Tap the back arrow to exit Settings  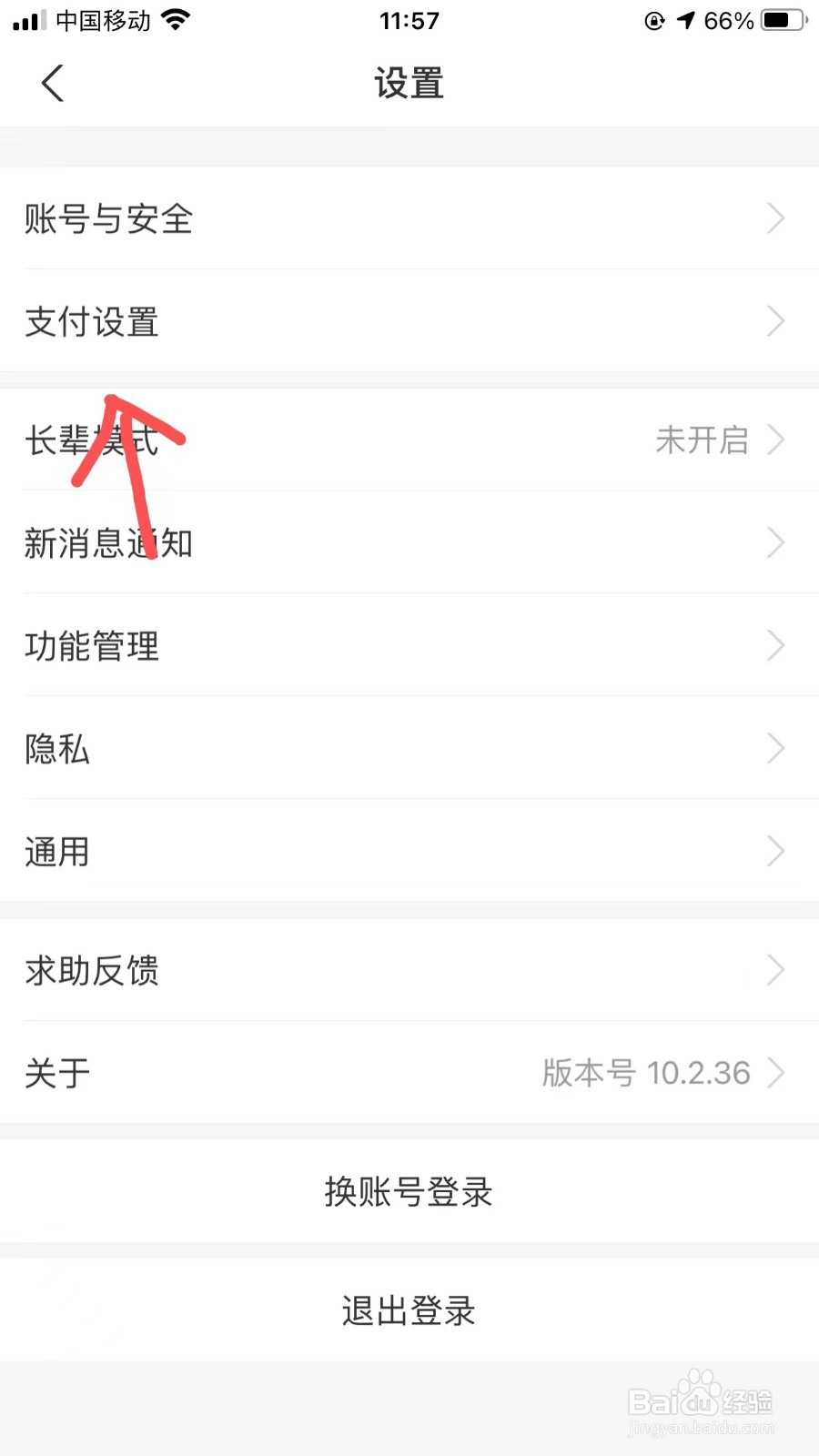pyautogui.click(x=52, y=83)
